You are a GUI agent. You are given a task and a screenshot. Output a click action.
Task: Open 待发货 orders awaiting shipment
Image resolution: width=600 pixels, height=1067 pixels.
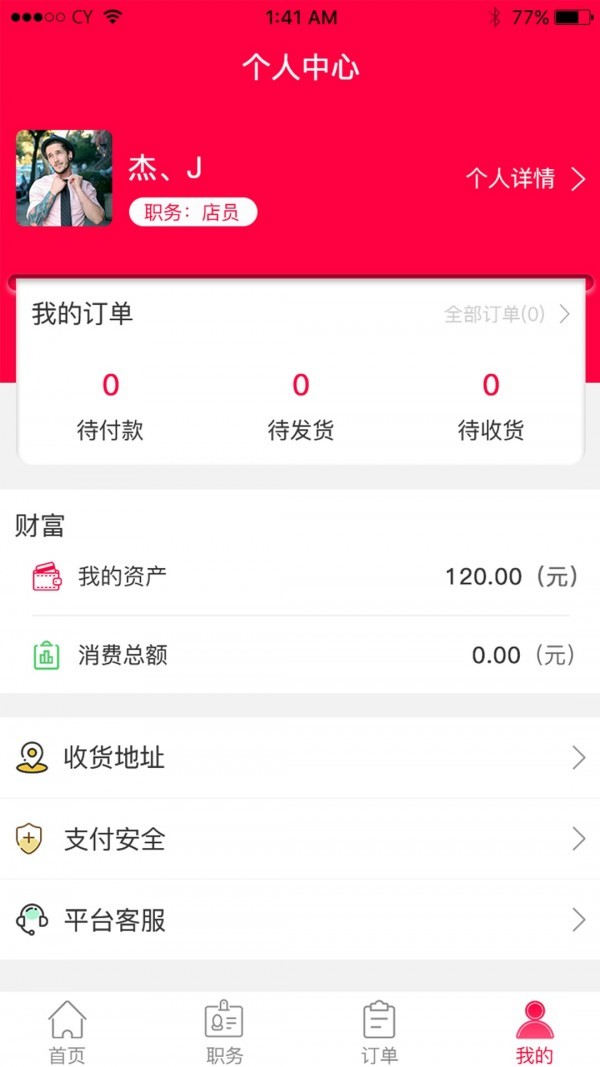[x=300, y=407]
